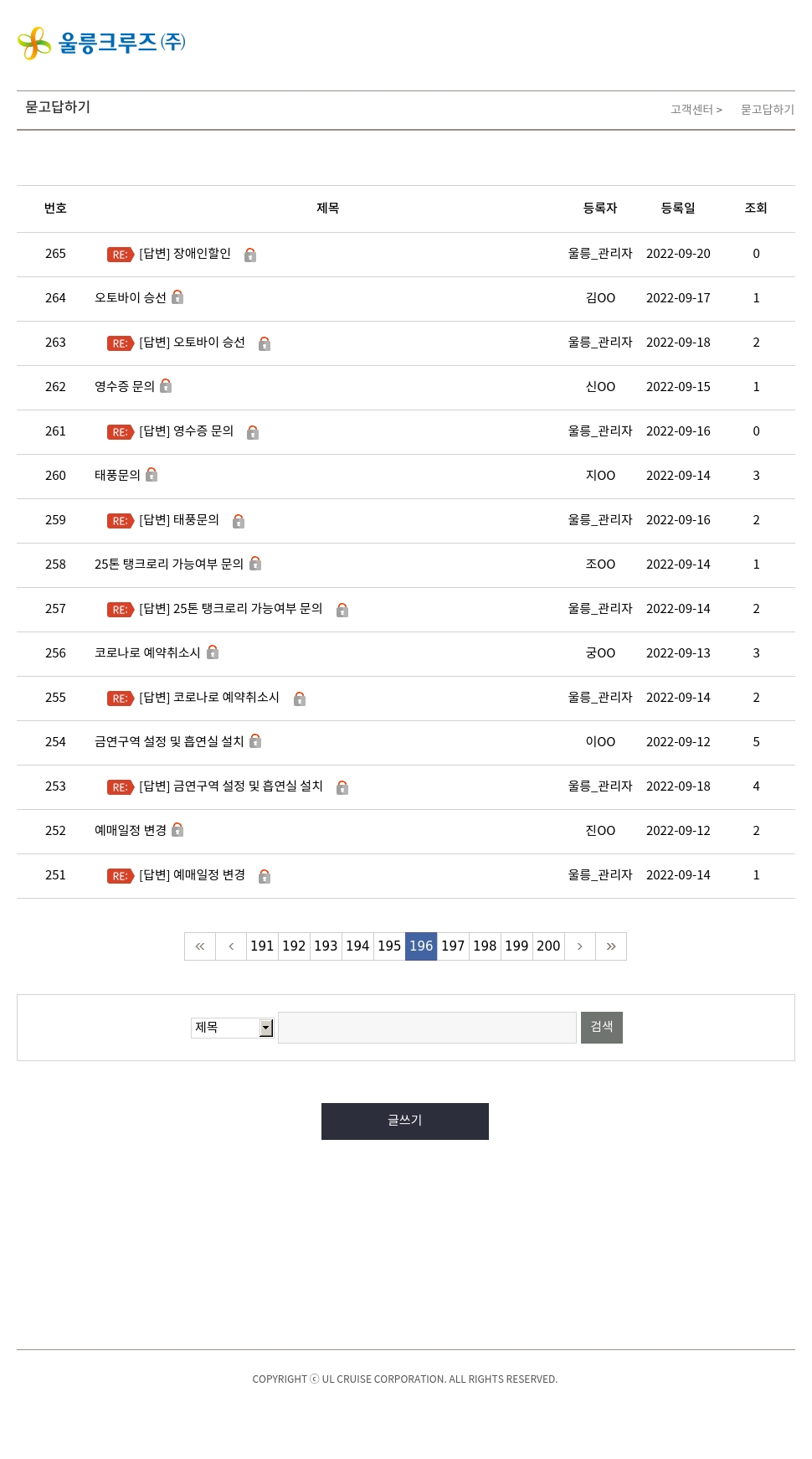The width and height of the screenshot is (812, 1459).
Task: Tap the 글쓰기 write button
Action: point(405,1121)
